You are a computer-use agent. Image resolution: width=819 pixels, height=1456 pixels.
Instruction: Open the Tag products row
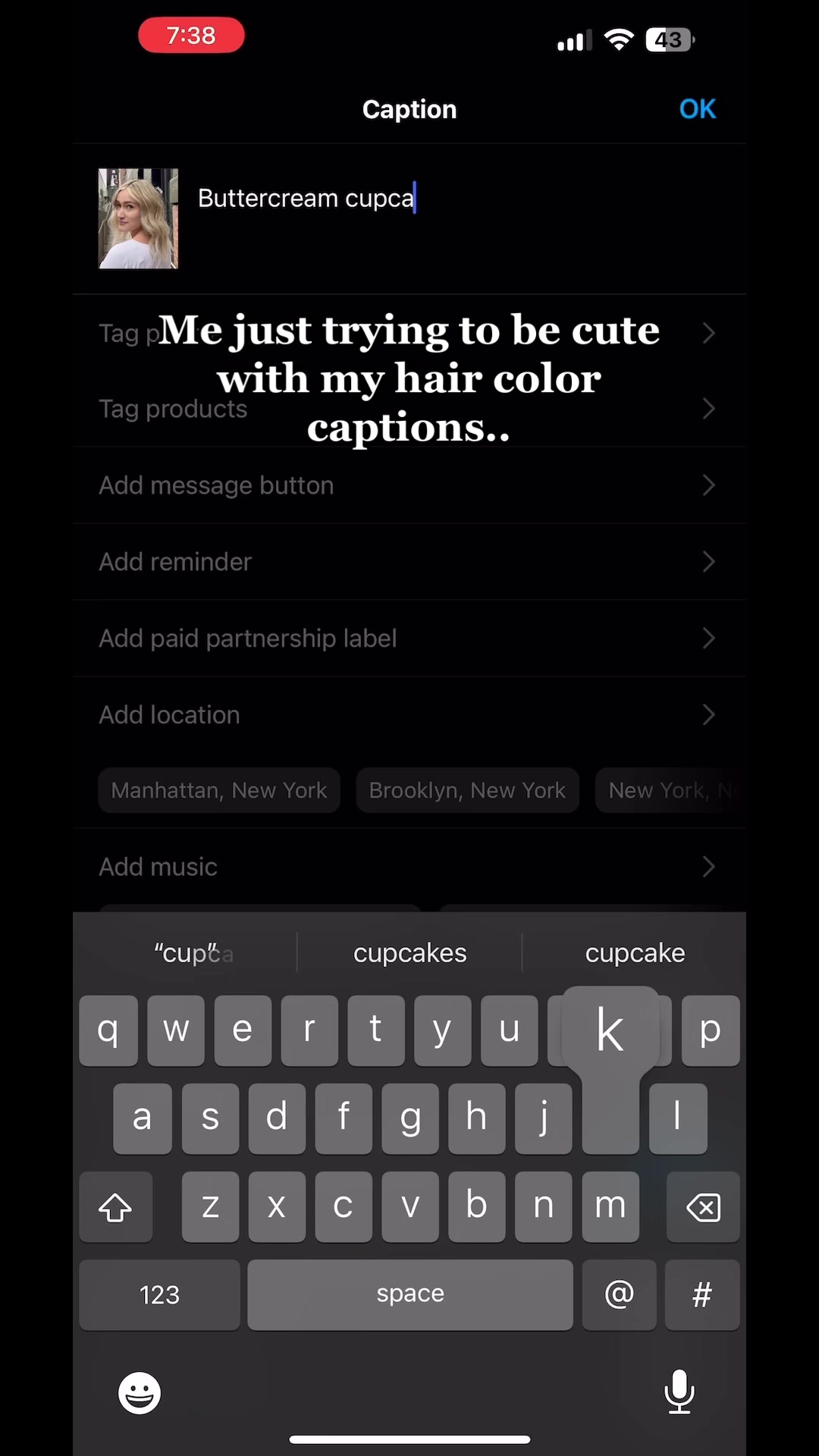173,409
